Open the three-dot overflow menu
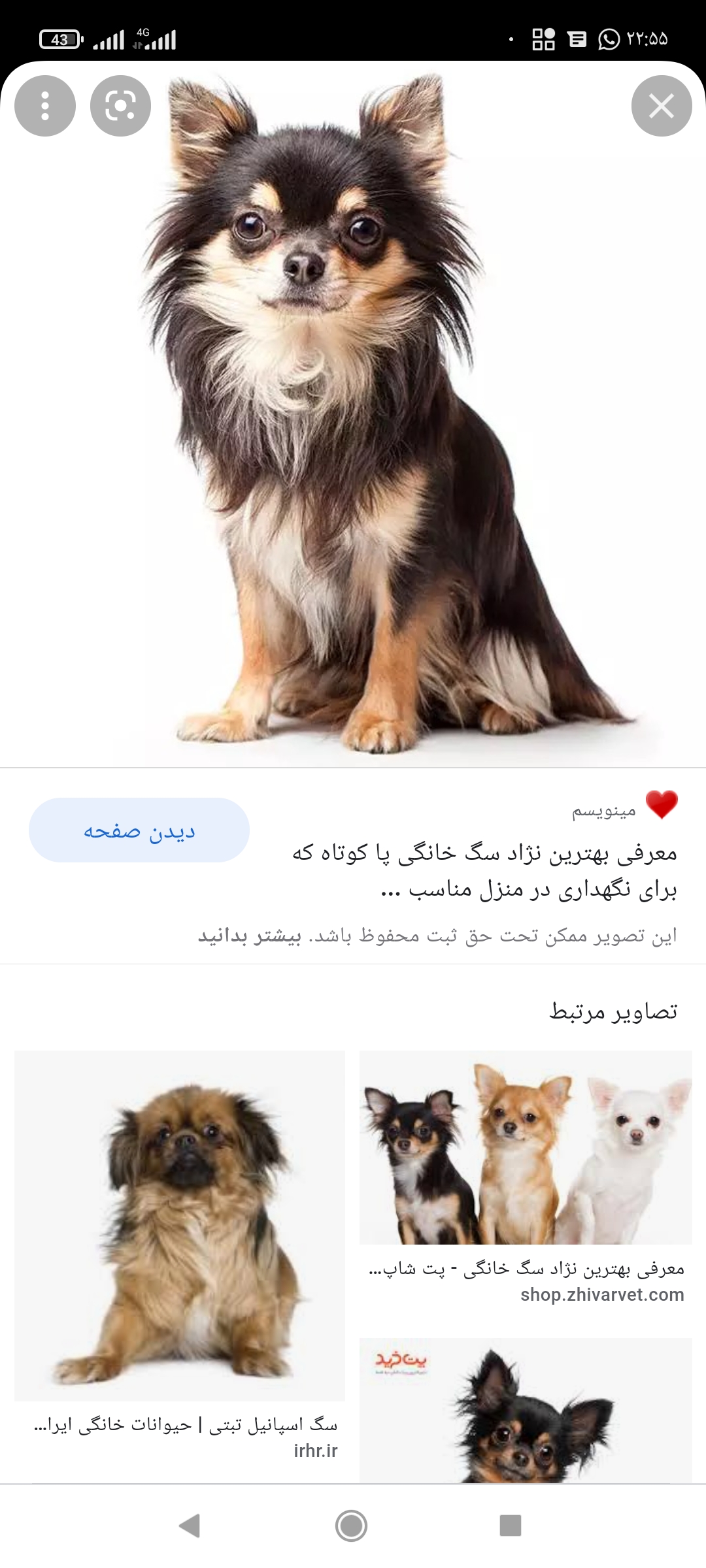This screenshot has width=706, height=1568. [45, 106]
